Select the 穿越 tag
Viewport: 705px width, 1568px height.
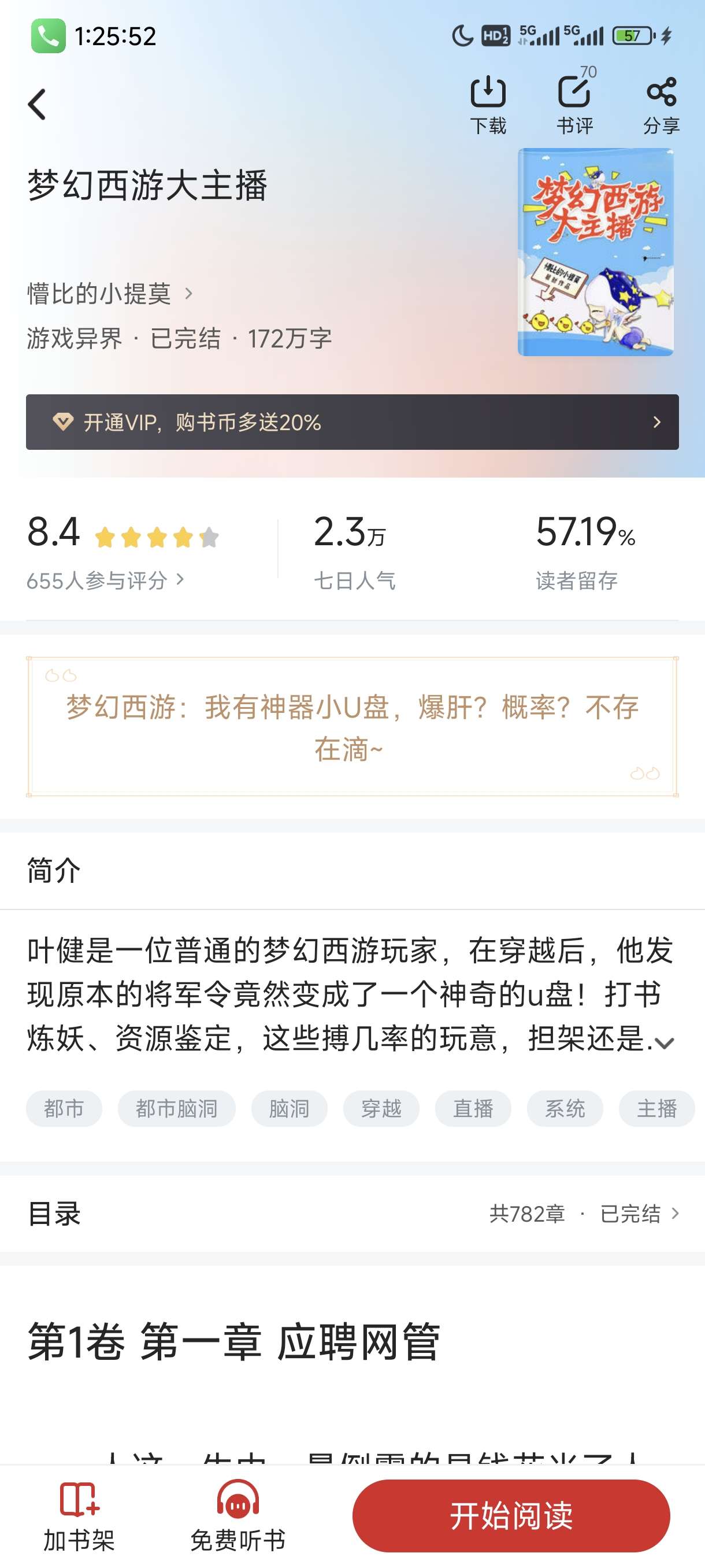tap(381, 1108)
